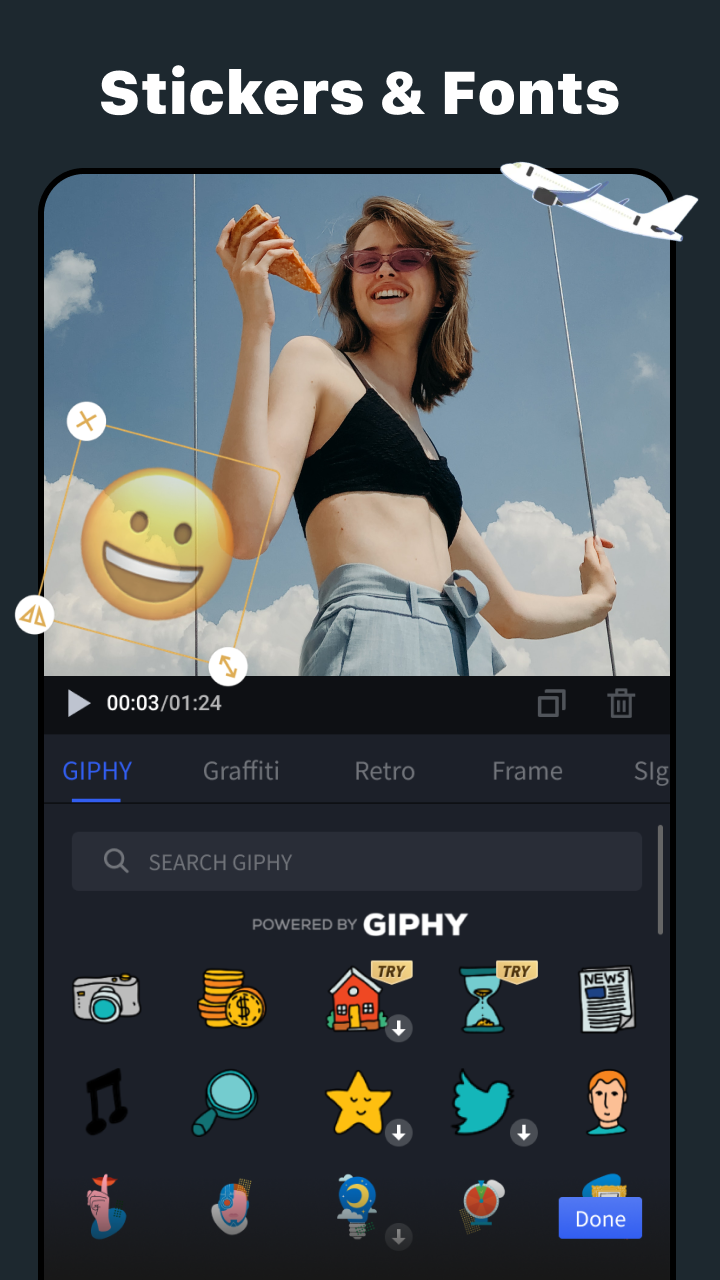Viewport: 720px width, 1280px height.
Task: Tap Done to confirm sticker edits
Action: pos(600,1218)
